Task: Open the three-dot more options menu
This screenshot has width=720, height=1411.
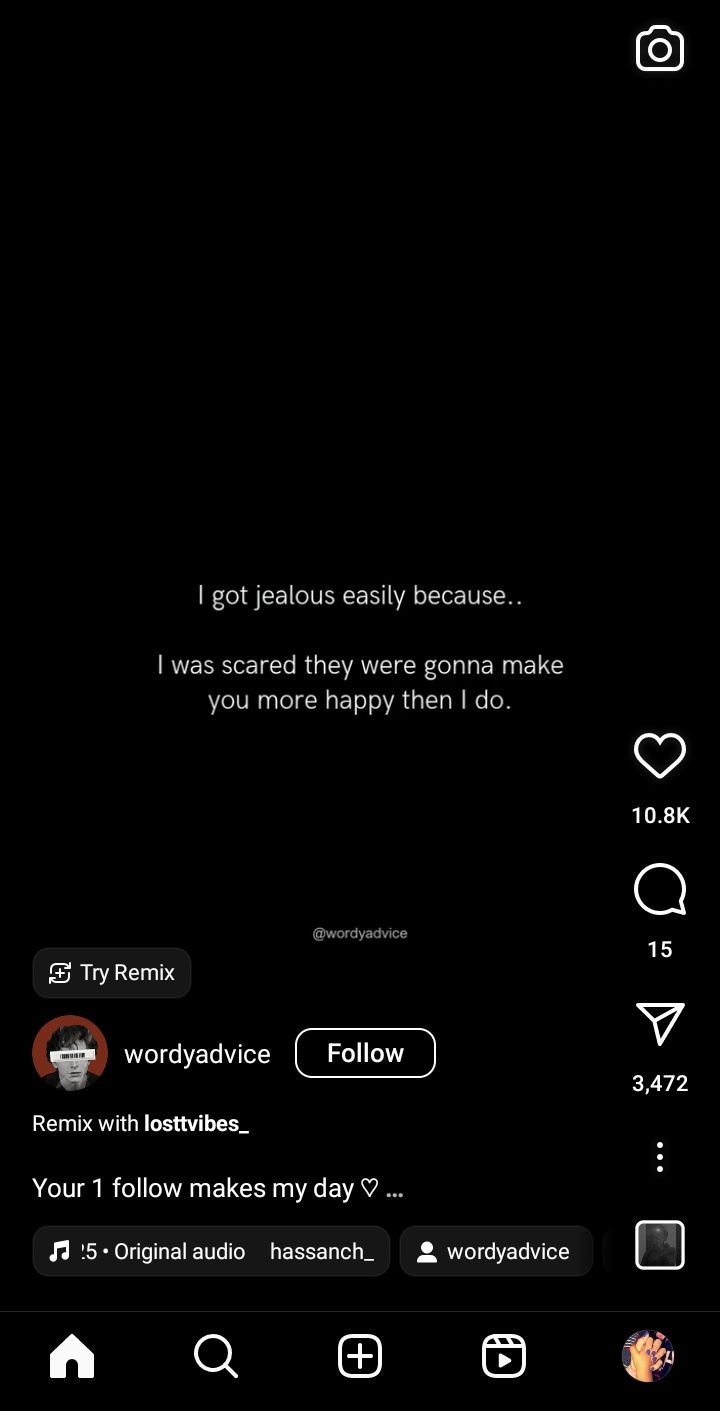Action: click(x=660, y=1157)
